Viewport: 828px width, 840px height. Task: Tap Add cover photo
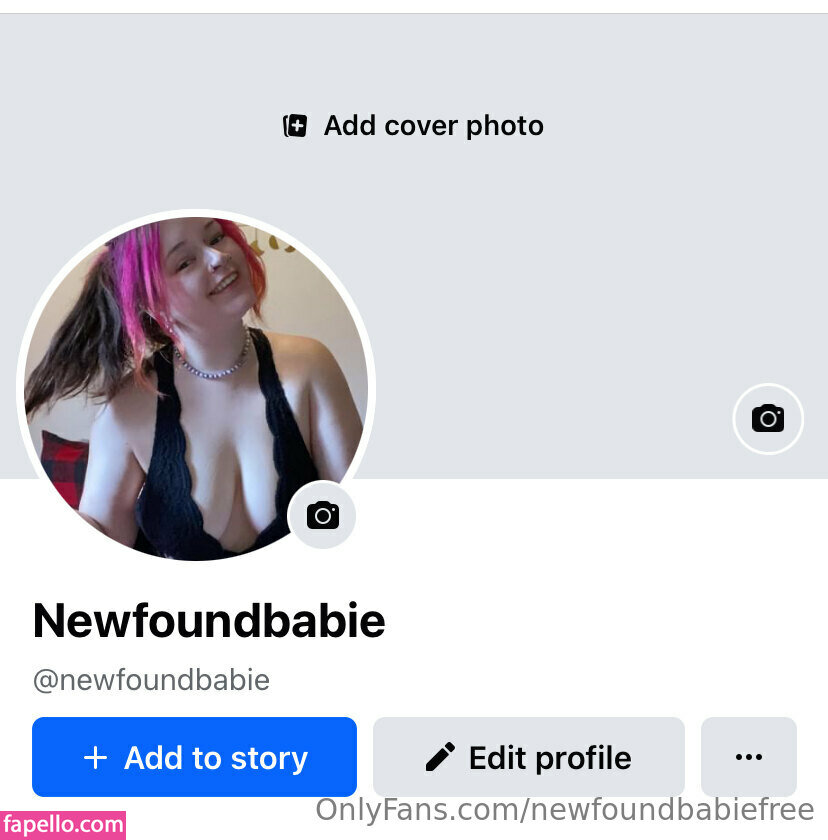point(414,126)
